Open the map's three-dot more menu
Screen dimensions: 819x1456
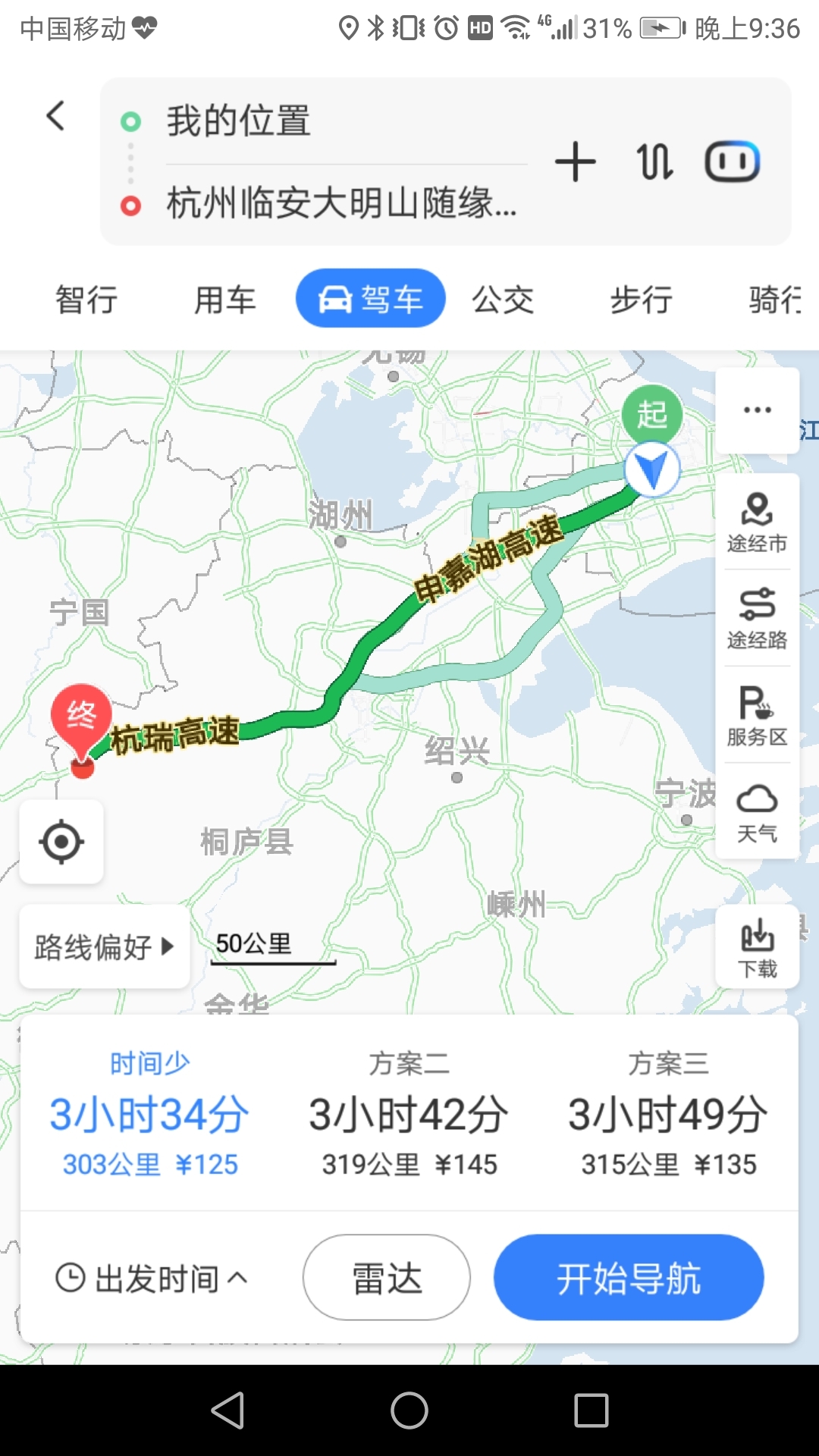coord(758,410)
